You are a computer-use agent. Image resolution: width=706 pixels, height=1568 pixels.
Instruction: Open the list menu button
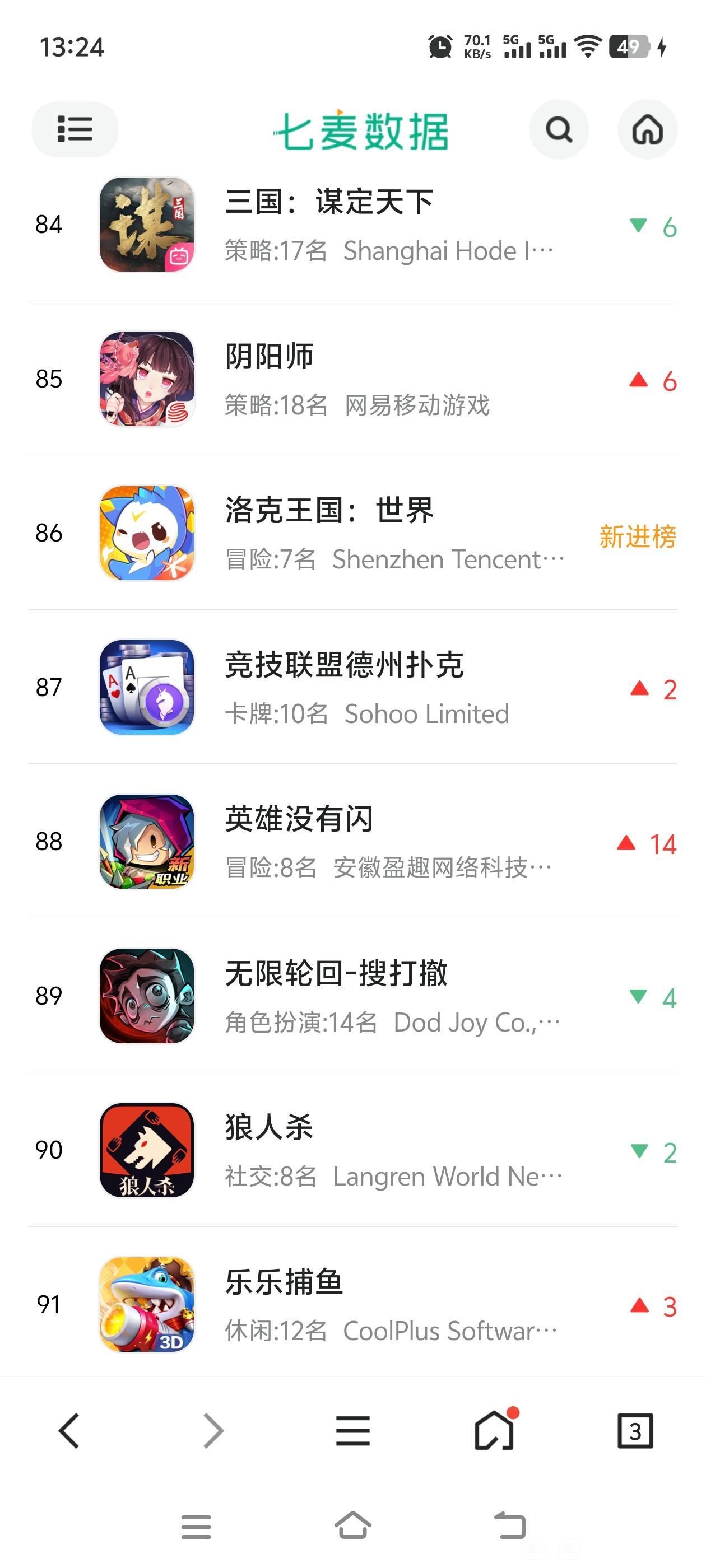(75, 129)
